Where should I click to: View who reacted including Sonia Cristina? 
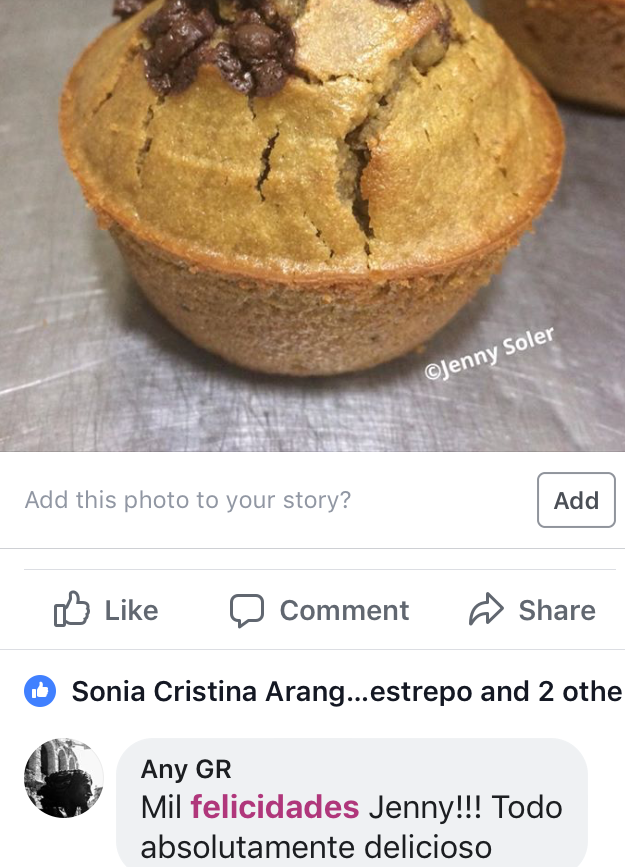point(330,691)
